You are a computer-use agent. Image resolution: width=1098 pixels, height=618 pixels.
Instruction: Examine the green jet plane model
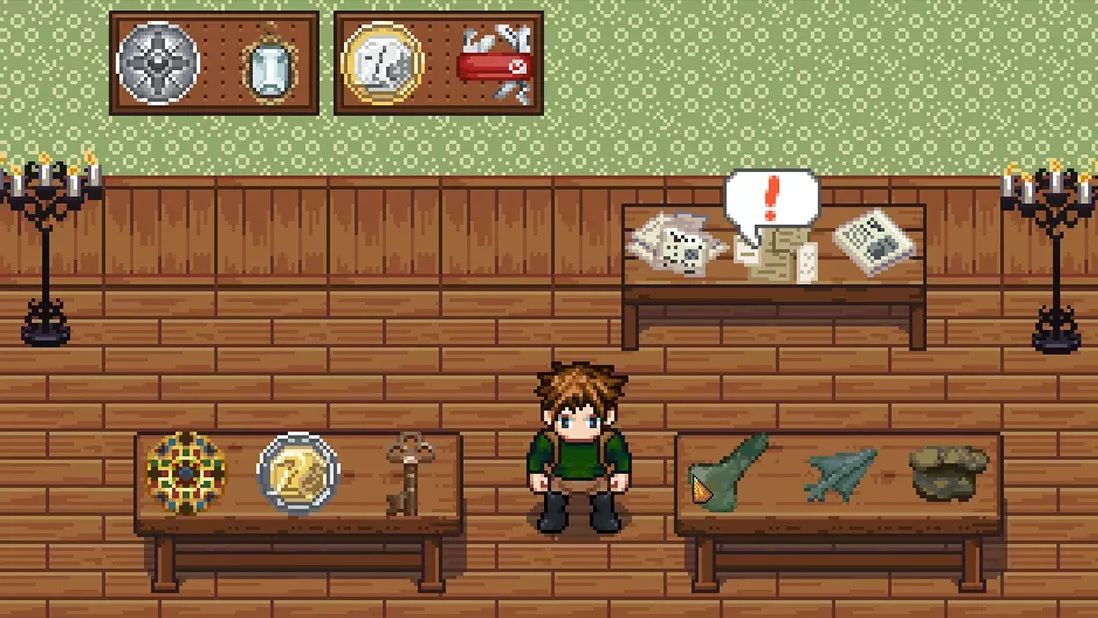(840, 473)
